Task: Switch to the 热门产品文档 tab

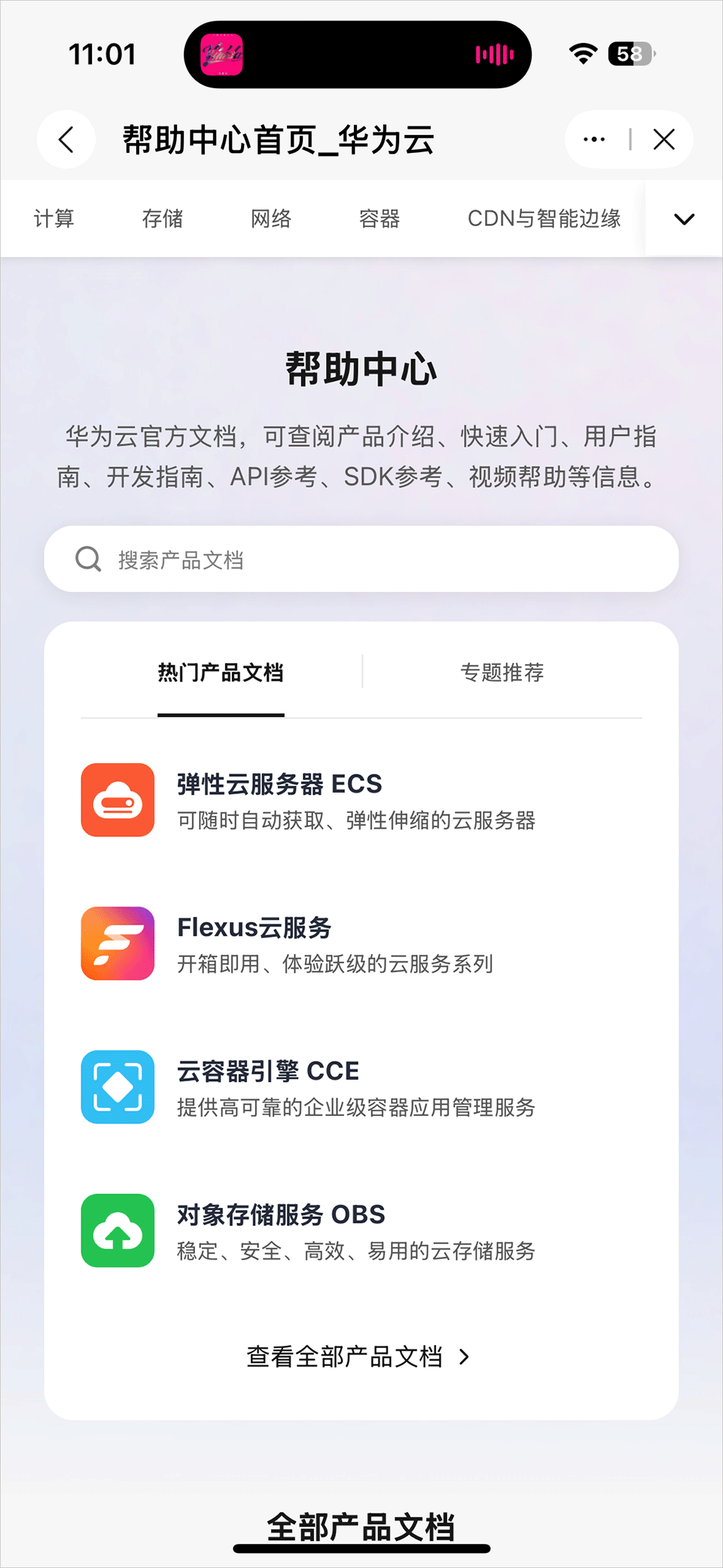Action: point(221,672)
